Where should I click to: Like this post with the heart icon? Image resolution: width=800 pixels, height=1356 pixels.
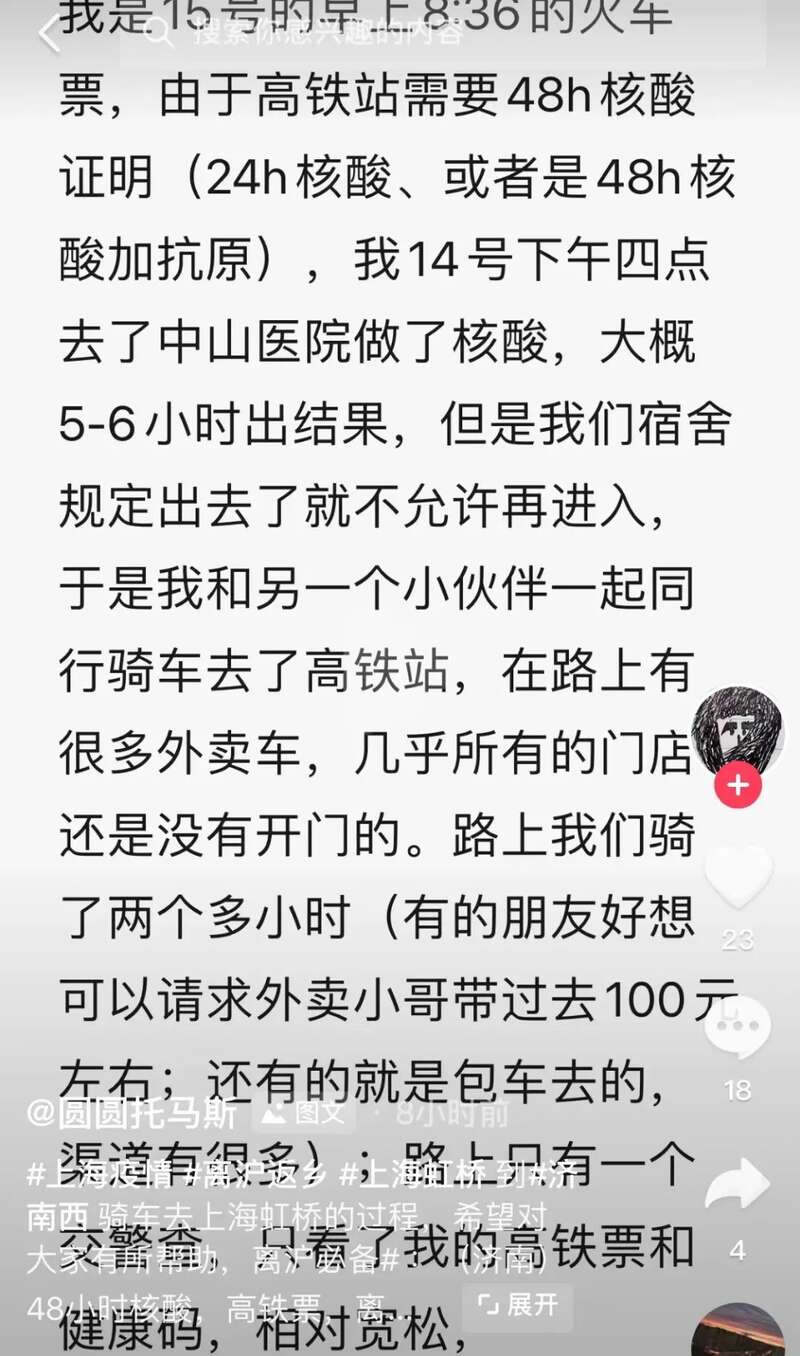[x=738, y=877]
